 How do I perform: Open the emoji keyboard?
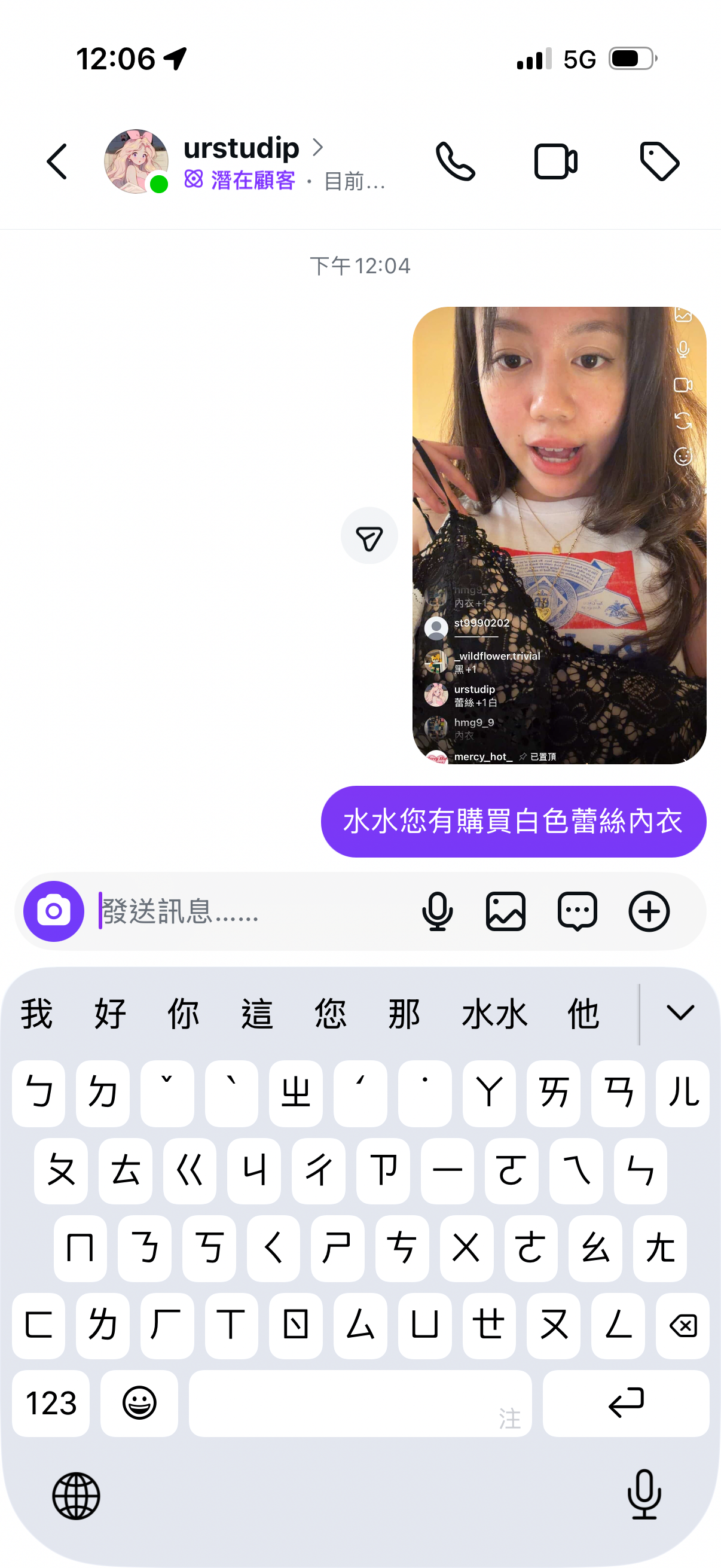click(139, 1403)
